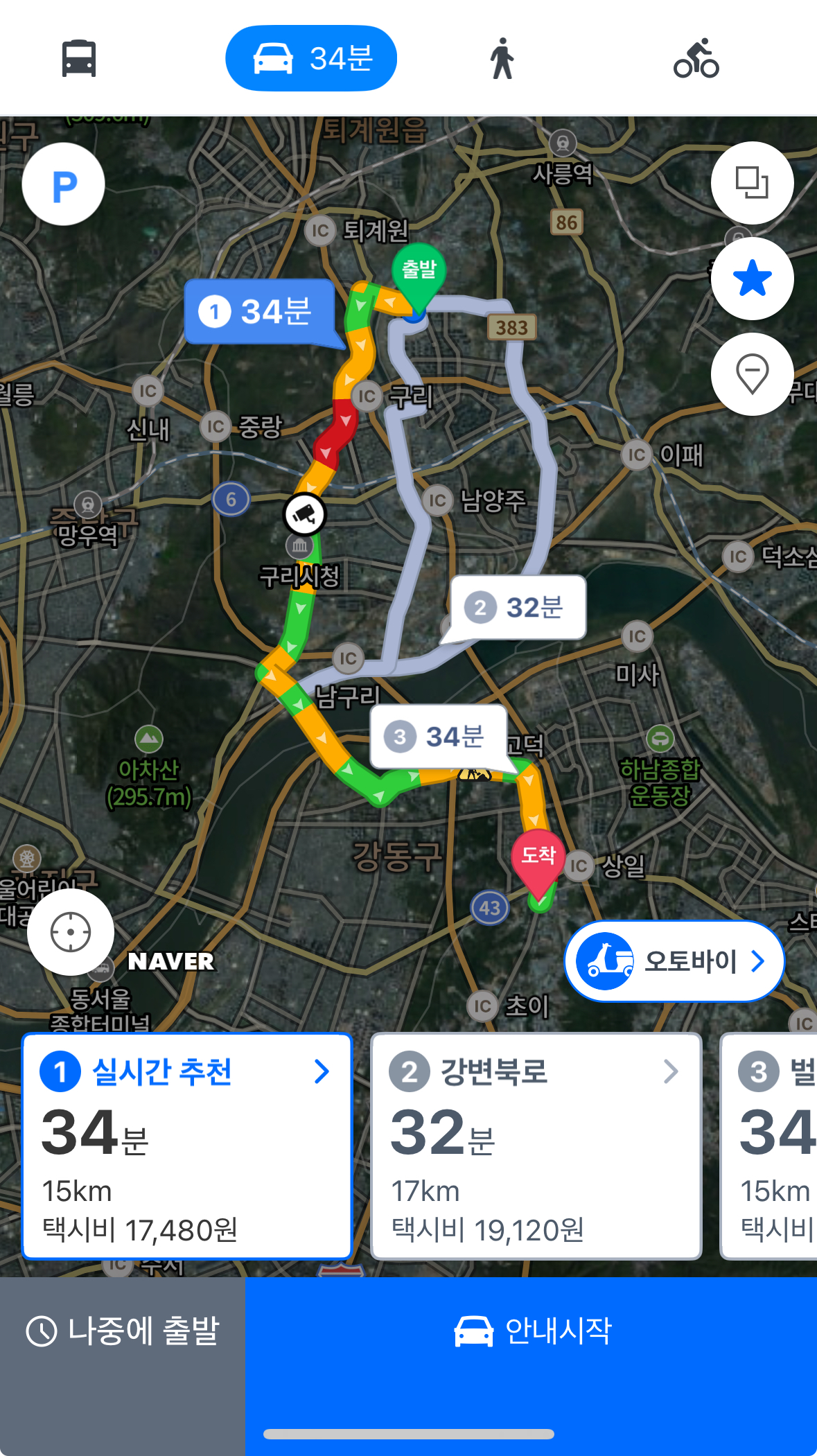
Task: Start navigation with 안내시작
Action: coord(532,1331)
